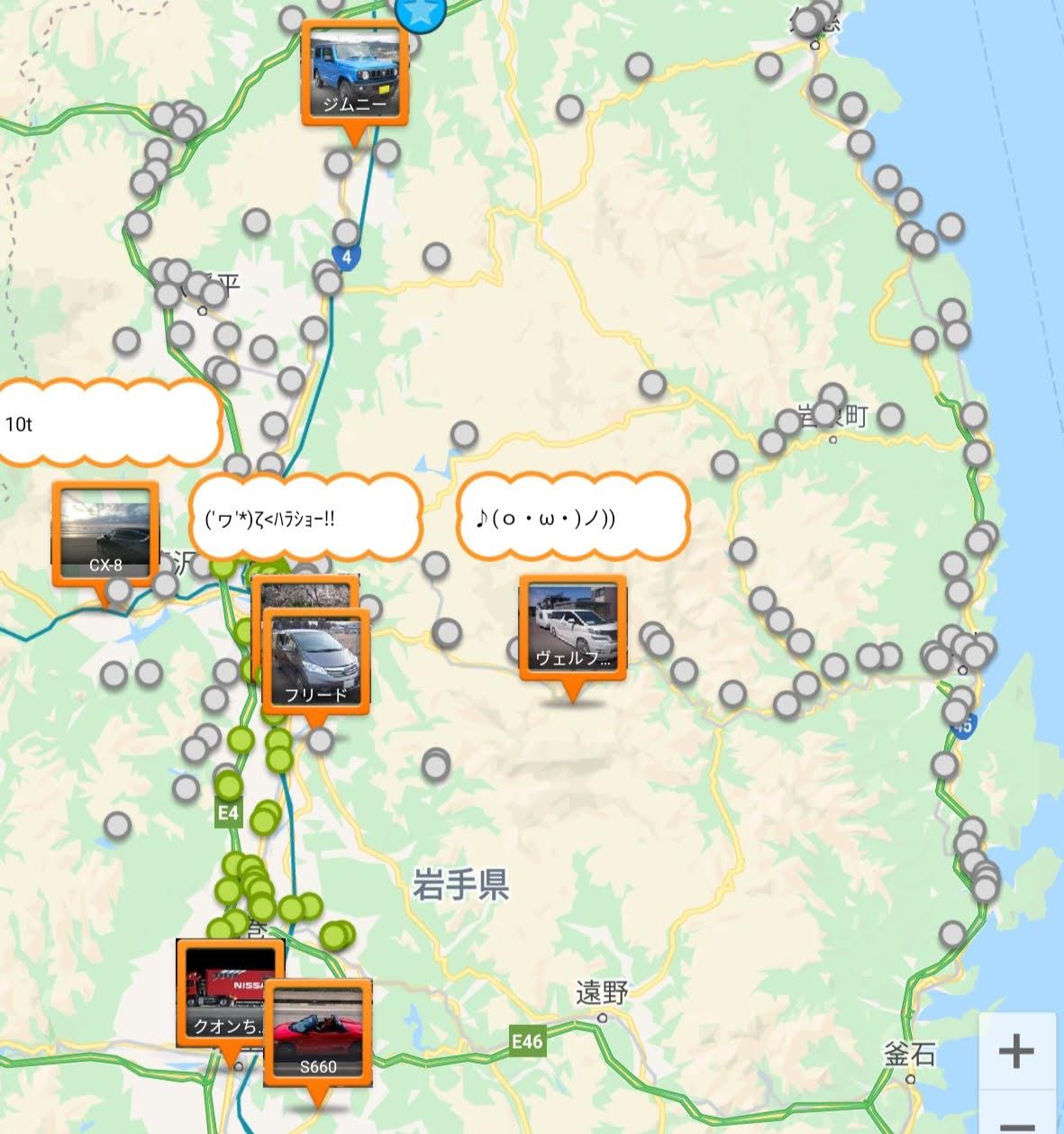This screenshot has width=1064, height=1134.
Task: Open the フリード car marker
Action: click(315, 660)
